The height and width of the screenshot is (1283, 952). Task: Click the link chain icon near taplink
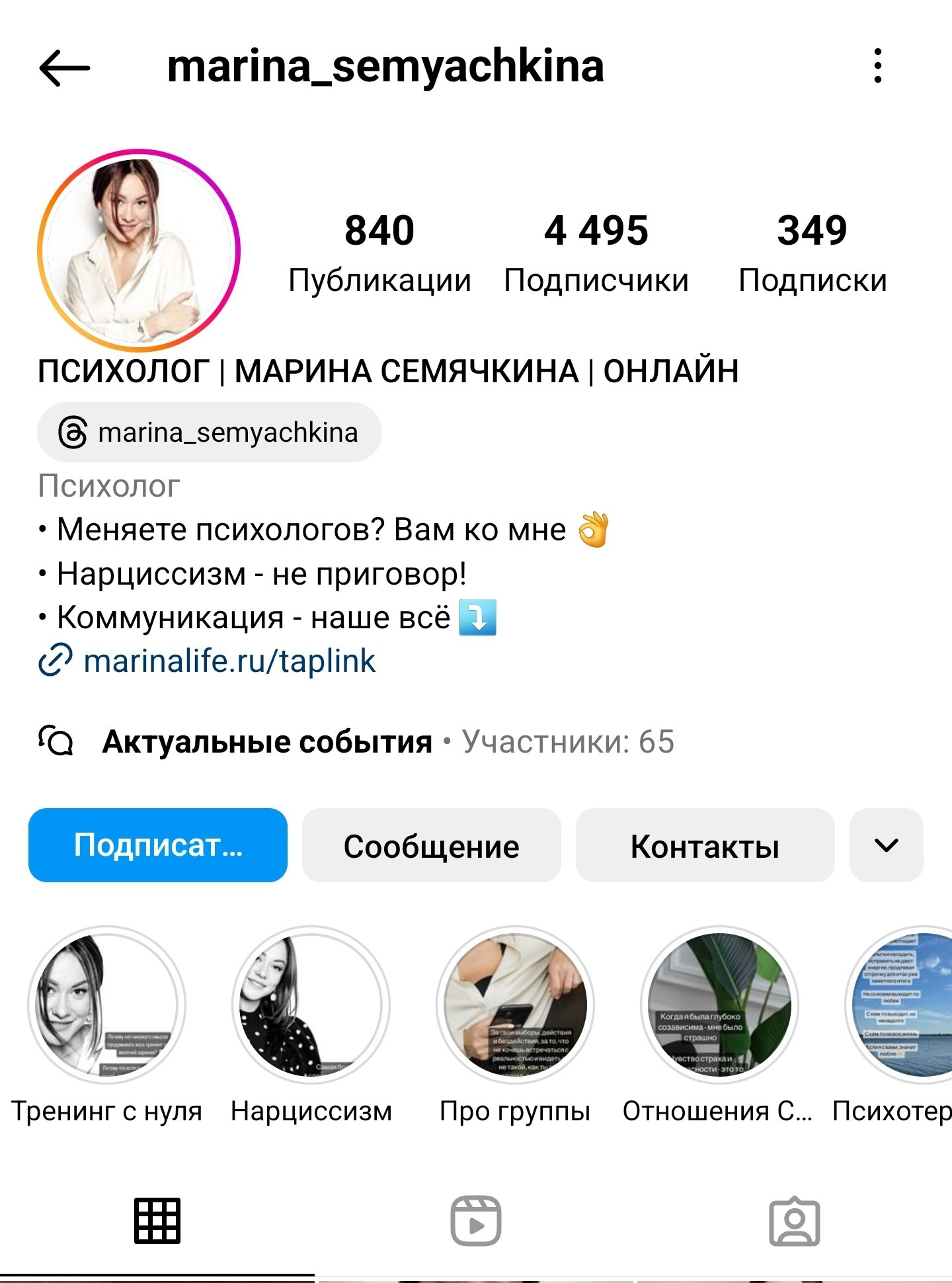(57, 659)
